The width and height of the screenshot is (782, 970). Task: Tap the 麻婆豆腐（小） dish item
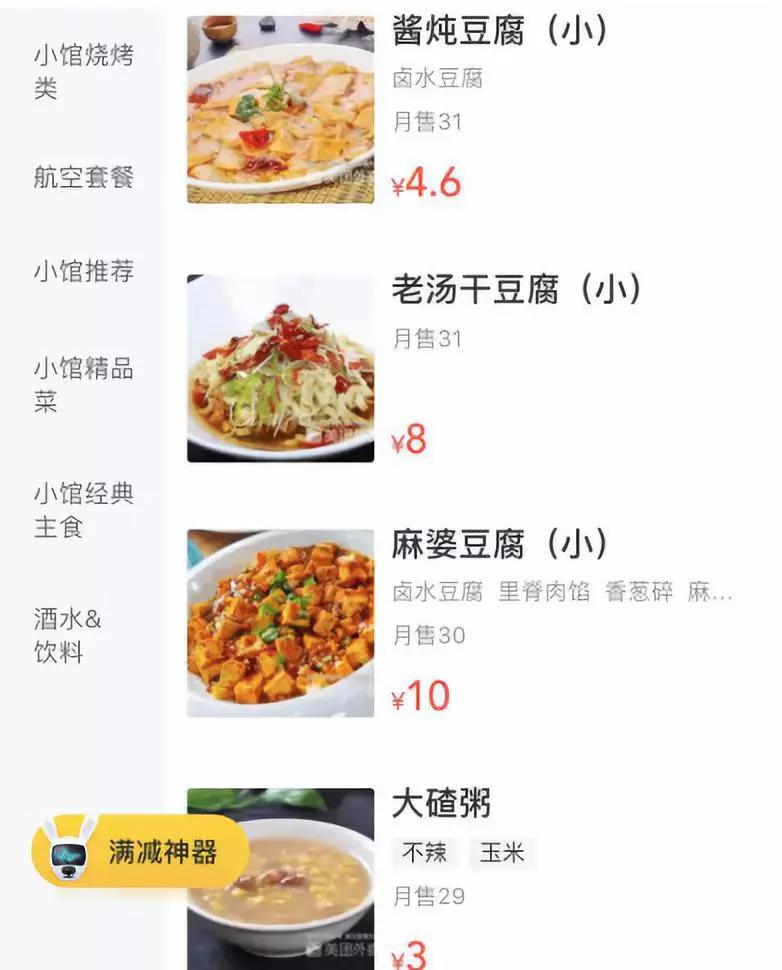tap(500, 545)
